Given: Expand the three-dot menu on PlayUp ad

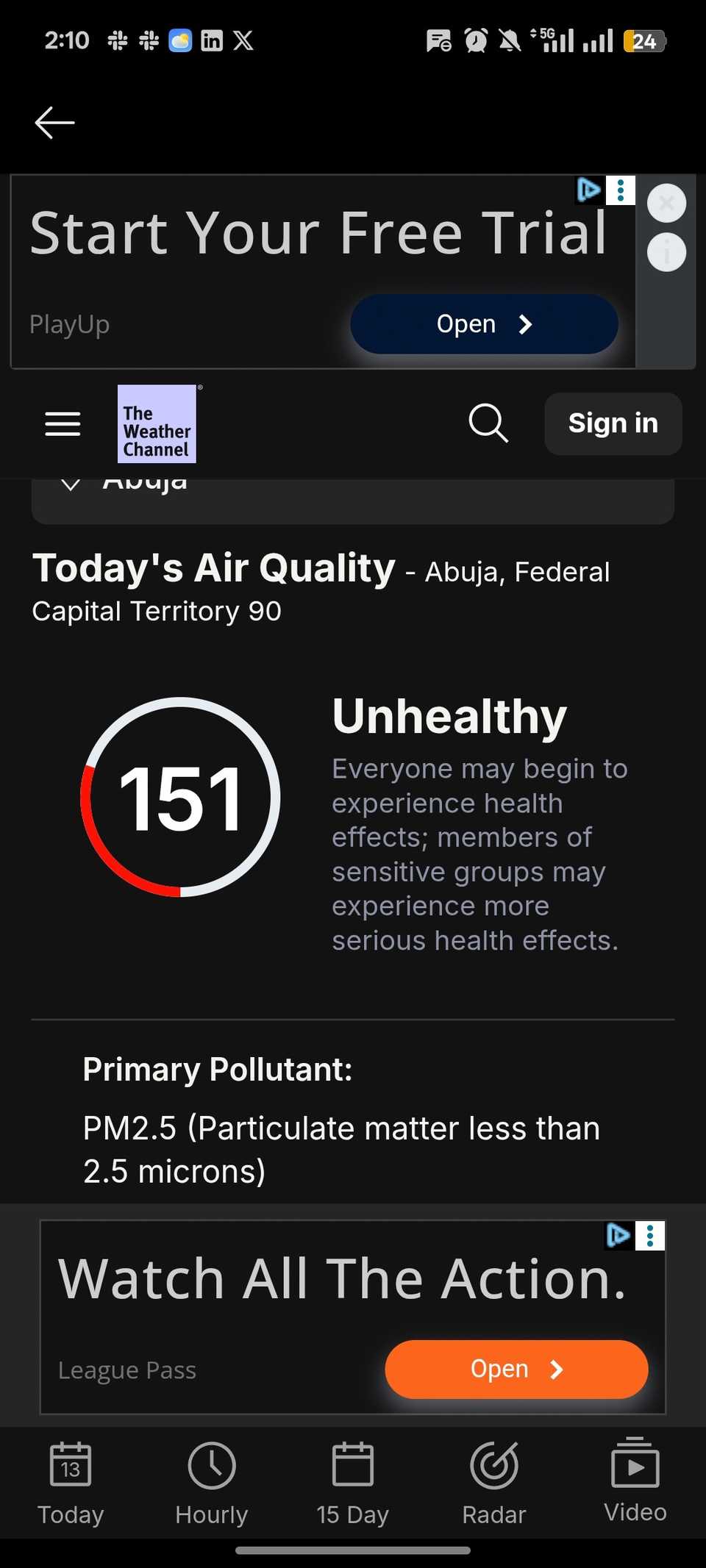Looking at the screenshot, I should (x=621, y=190).
